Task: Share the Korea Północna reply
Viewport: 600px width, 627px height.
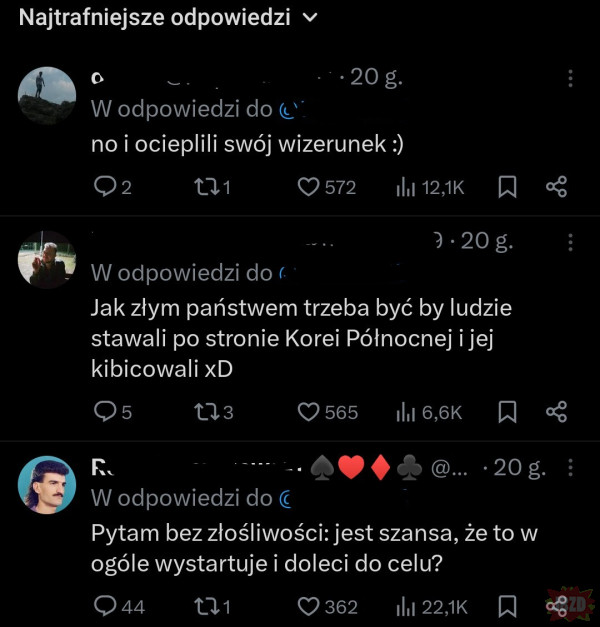Action: point(557,412)
